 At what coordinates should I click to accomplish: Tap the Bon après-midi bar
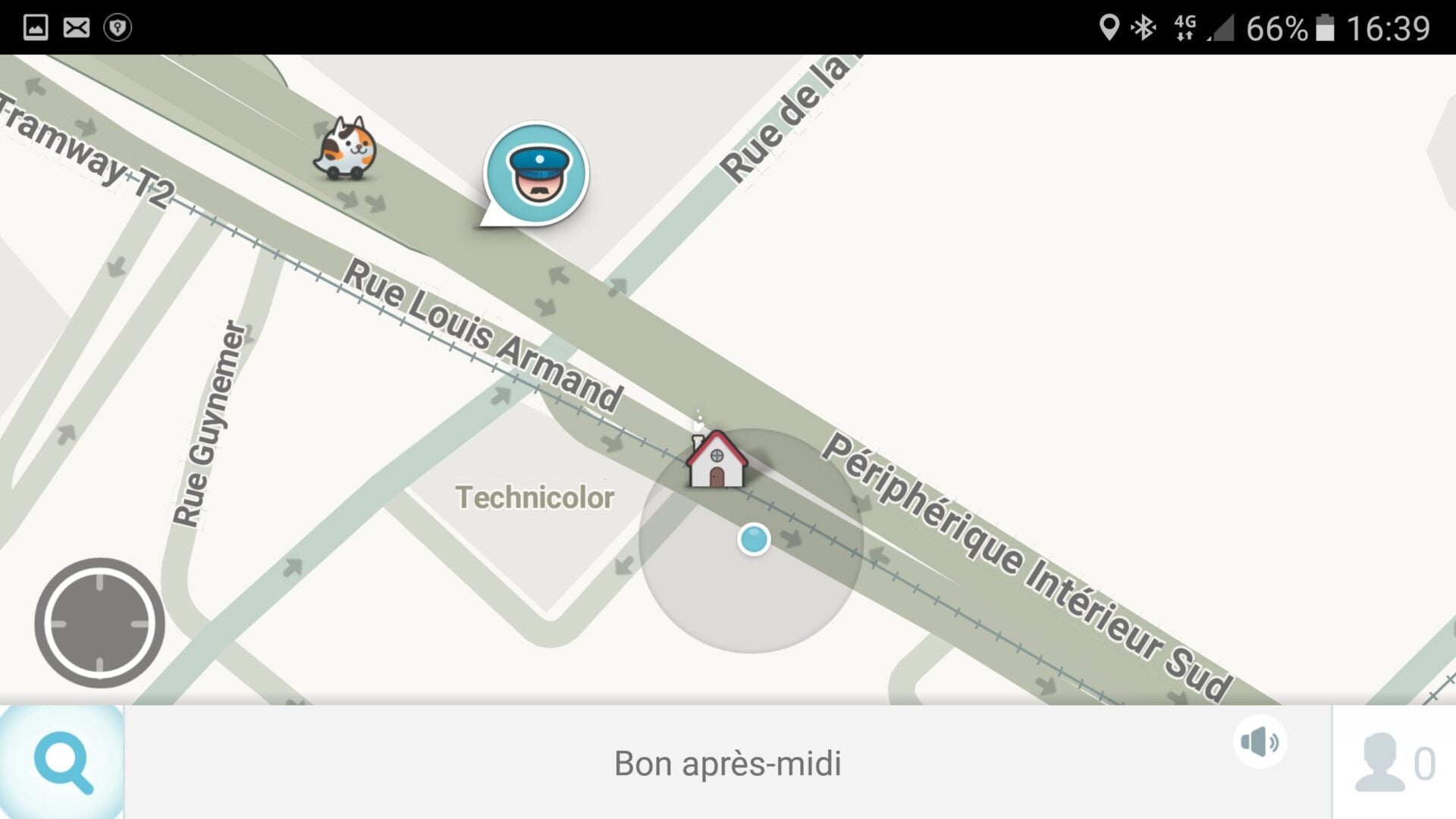click(x=726, y=763)
